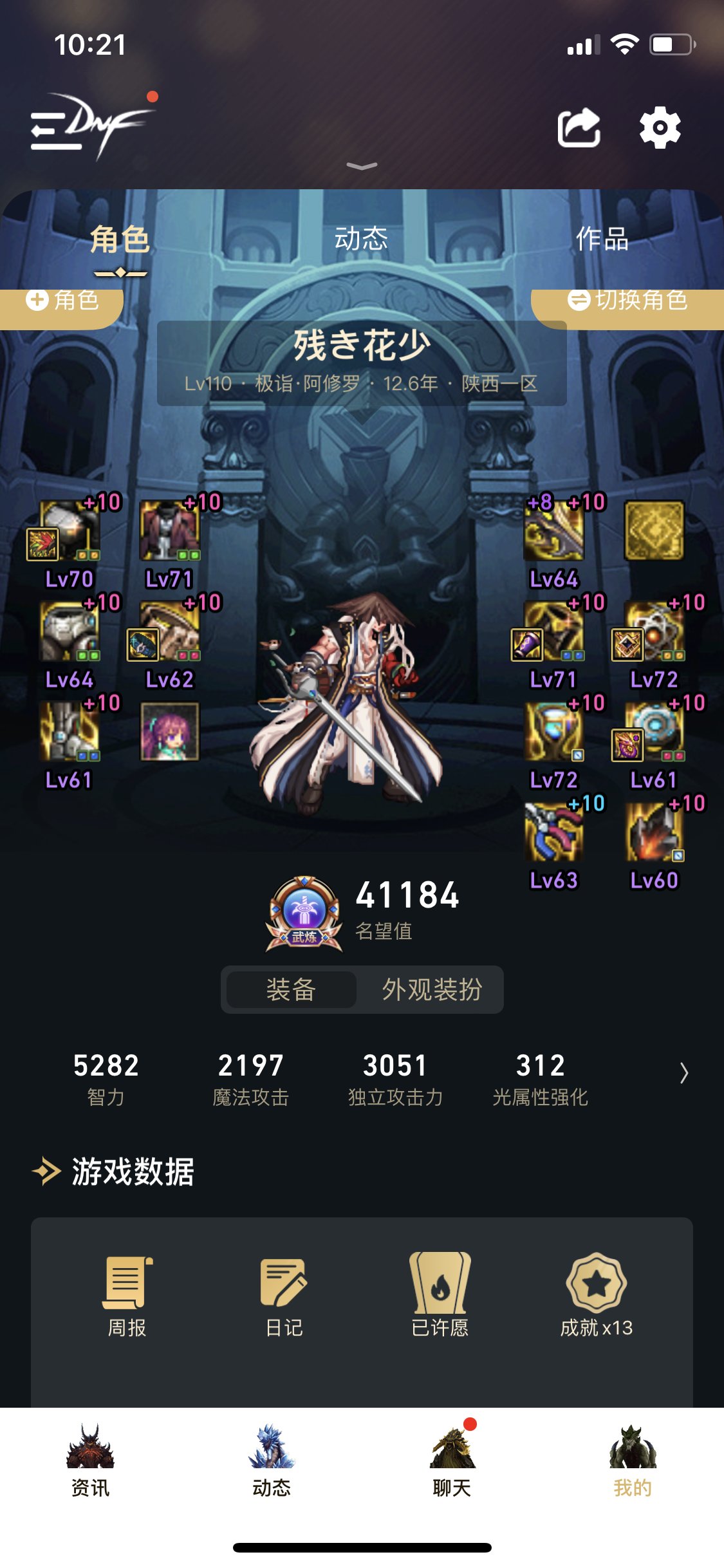
Task: Open the 聊天 chat tab
Action: [452, 1461]
